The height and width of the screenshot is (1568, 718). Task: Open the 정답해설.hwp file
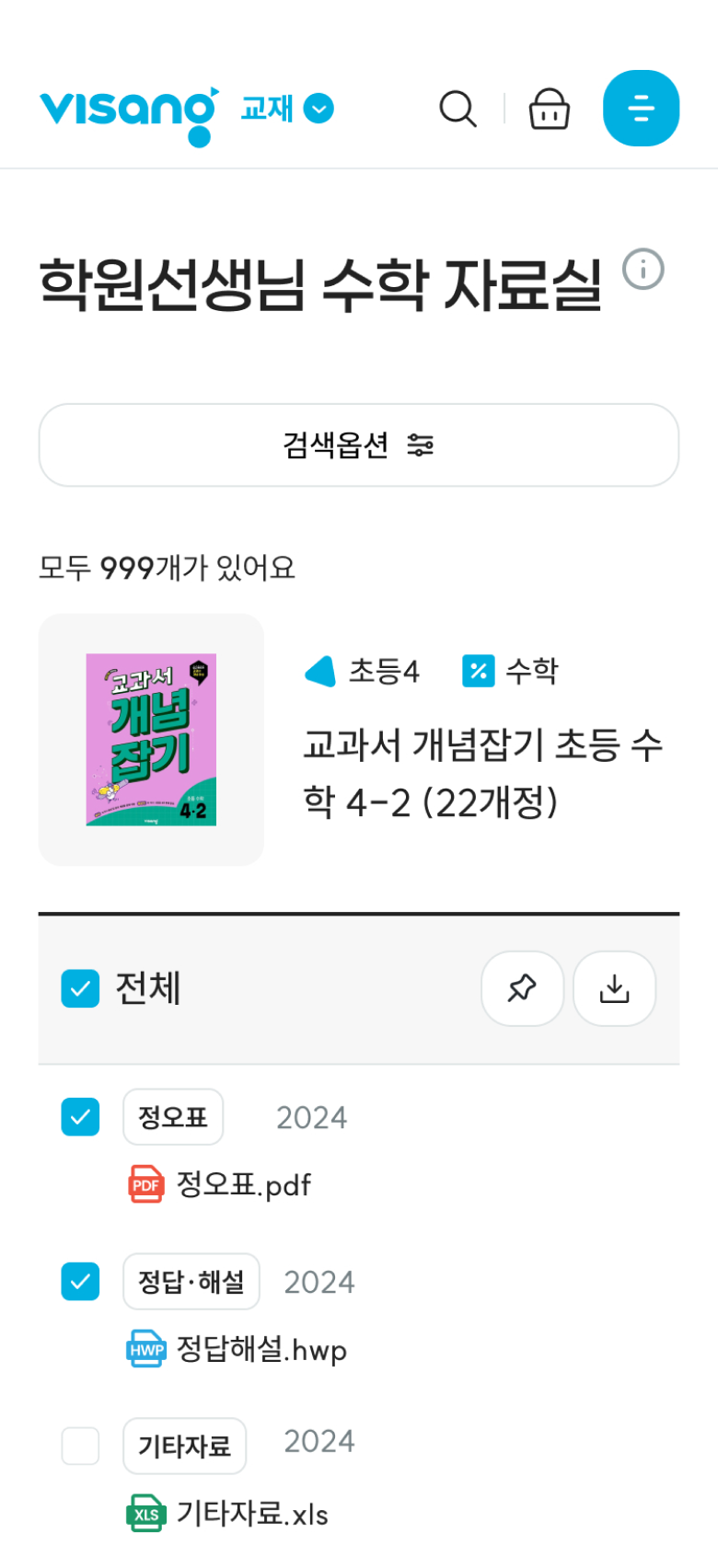click(x=261, y=1350)
